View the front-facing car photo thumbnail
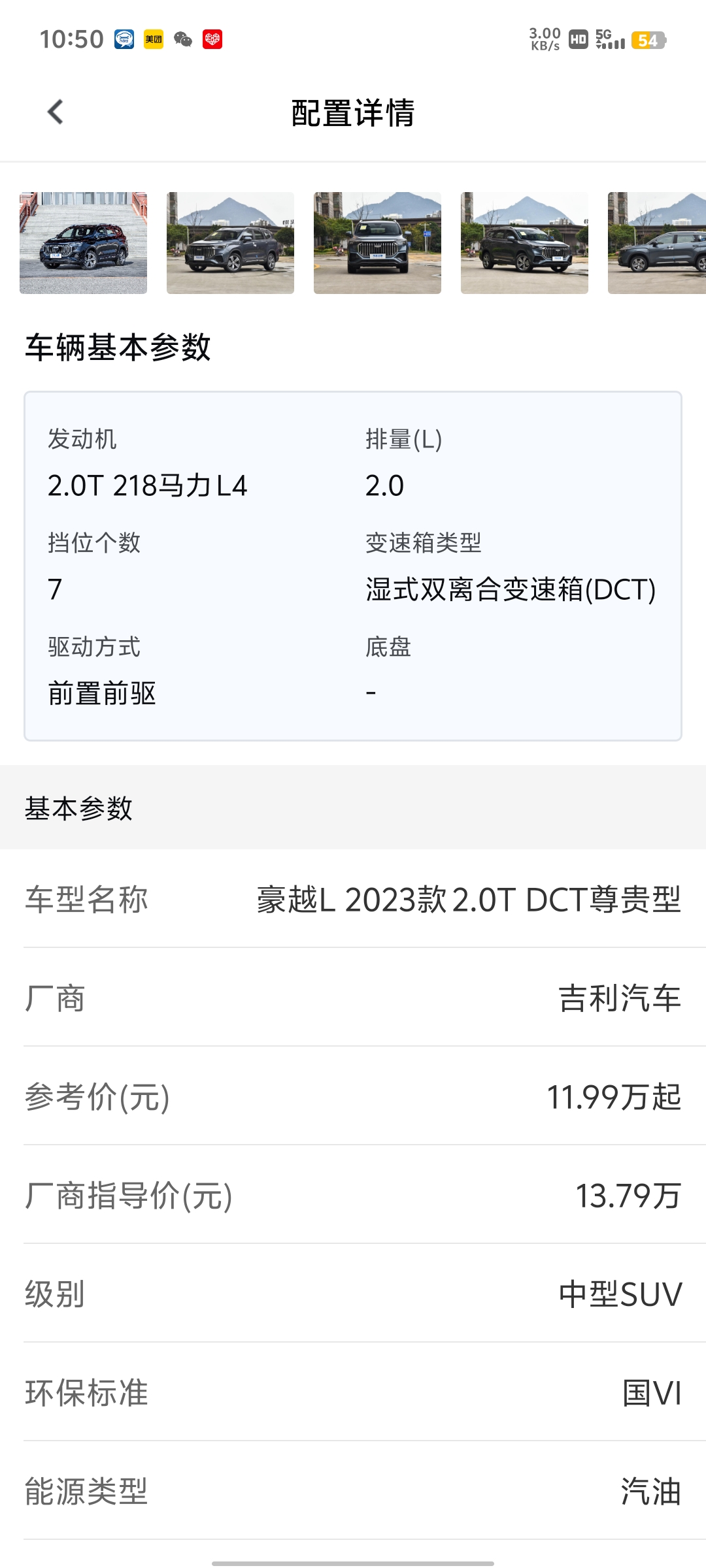This screenshot has height=1568, width=706. (x=377, y=243)
